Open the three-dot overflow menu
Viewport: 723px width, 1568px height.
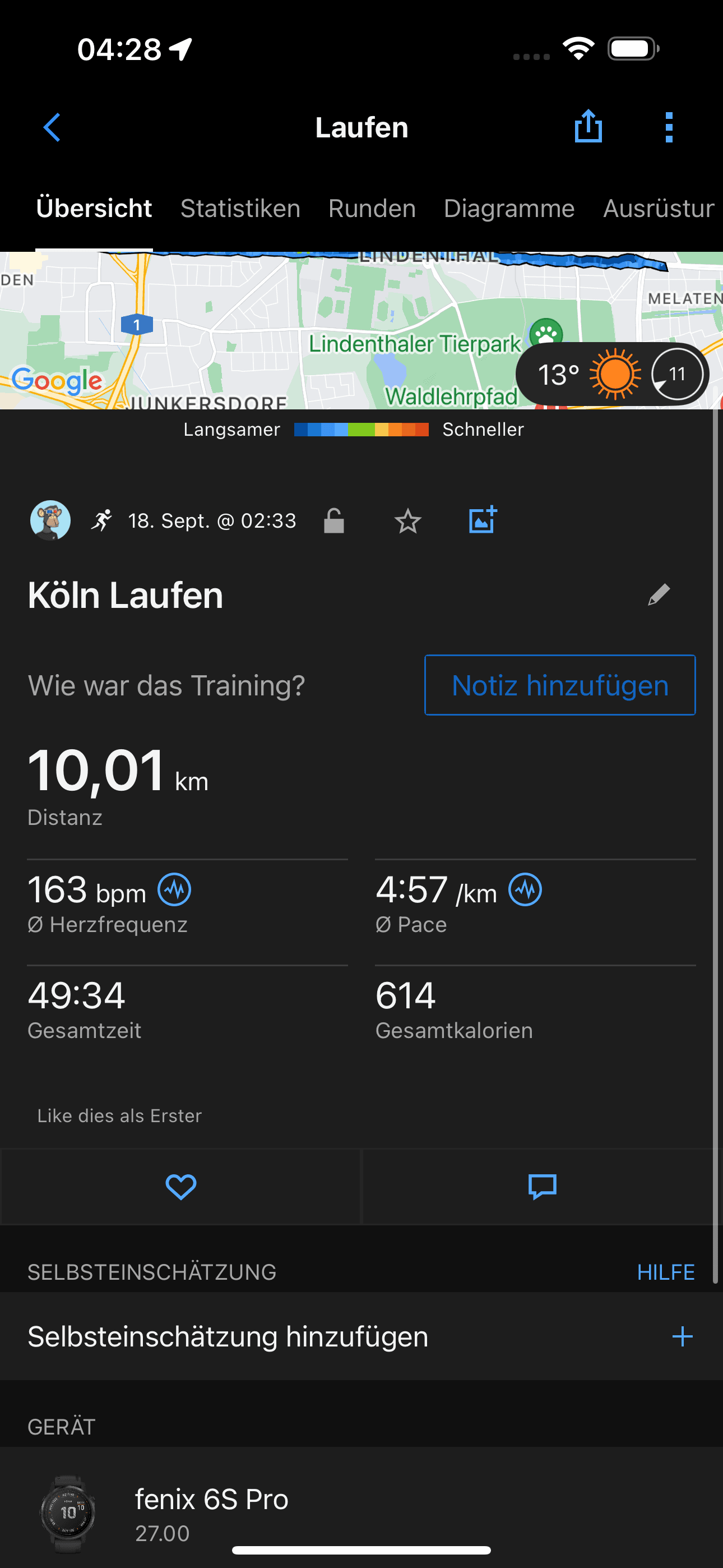tap(669, 127)
